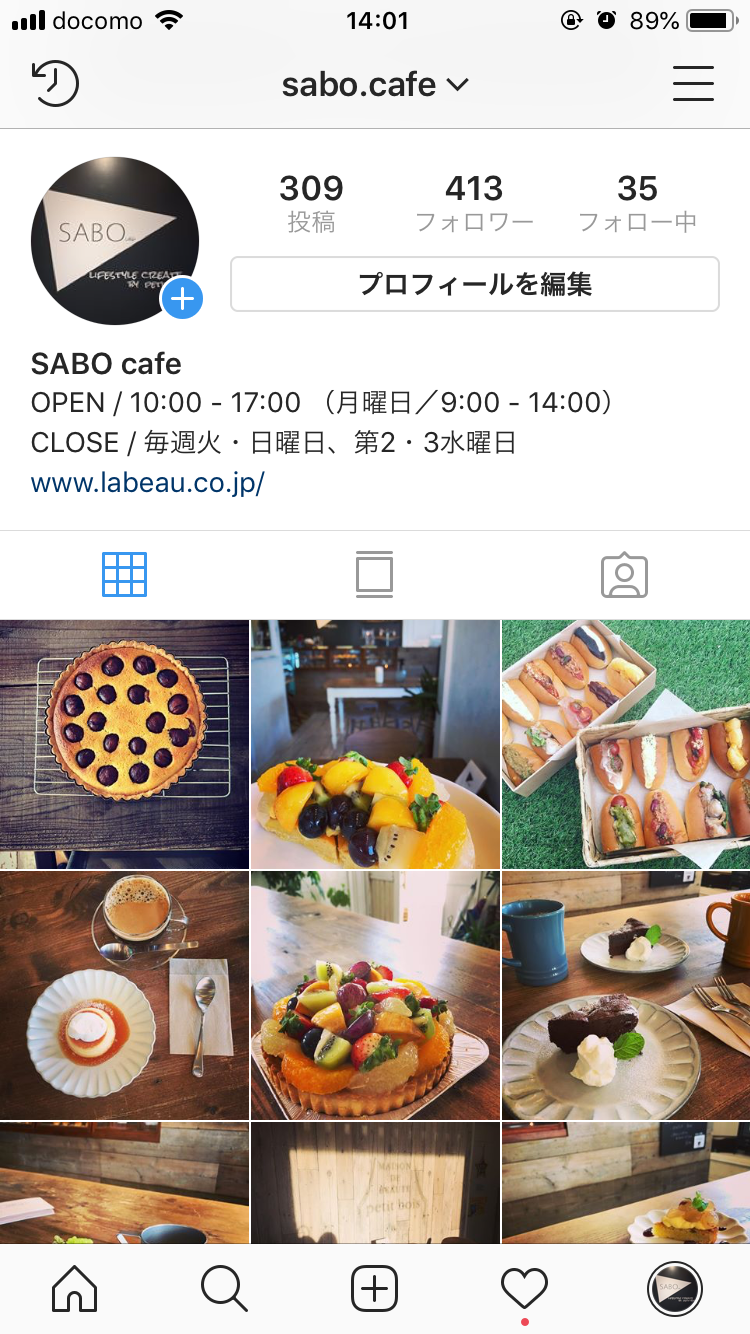Go to the home feed tab
The image size is (750, 1334).
74,1289
